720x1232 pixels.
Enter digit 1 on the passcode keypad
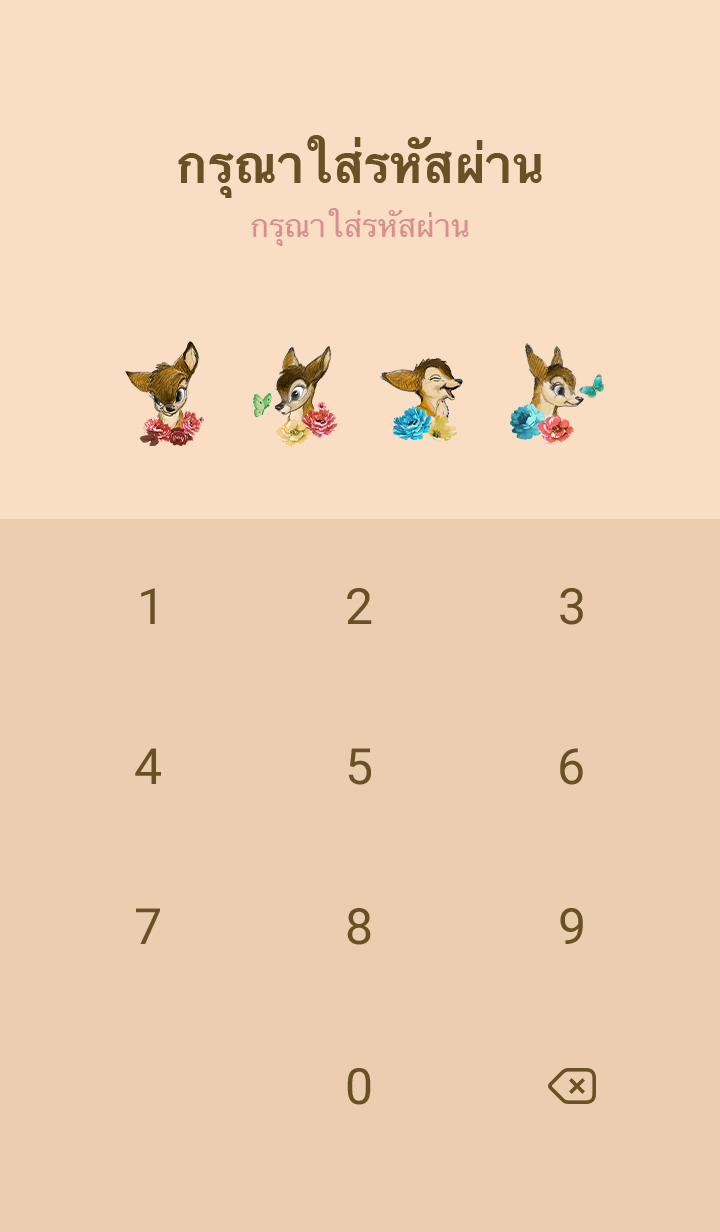(x=149, y=607)
